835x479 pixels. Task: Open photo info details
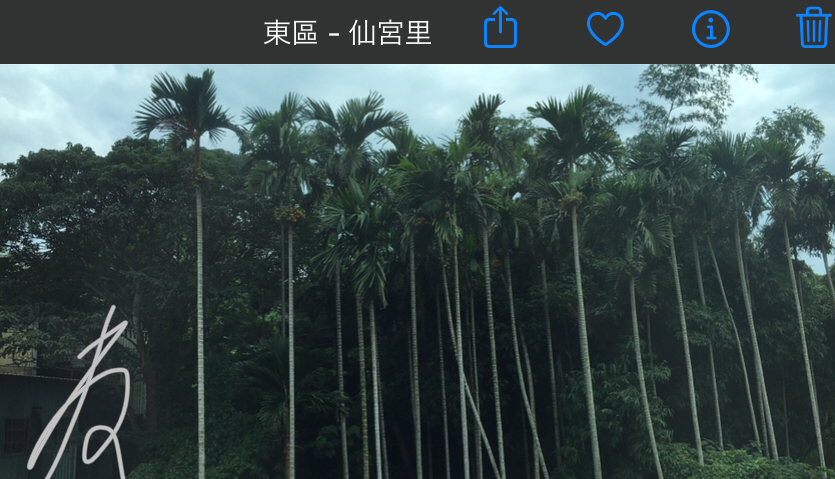pyautogui.click(x=711, y=30)
